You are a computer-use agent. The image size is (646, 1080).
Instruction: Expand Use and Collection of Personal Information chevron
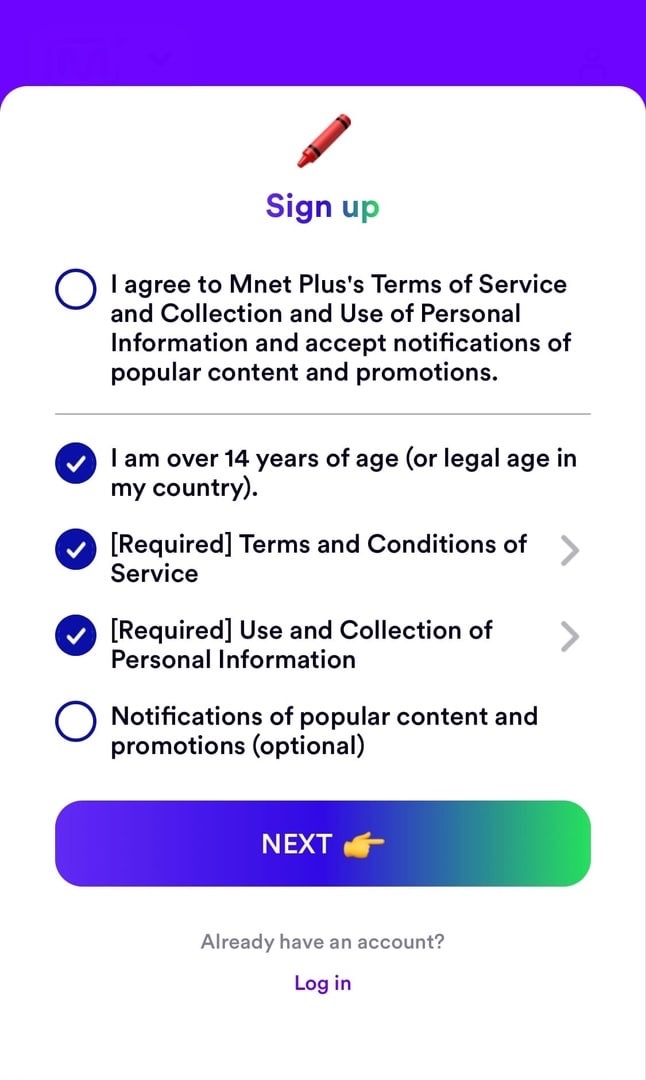(569, 636)
